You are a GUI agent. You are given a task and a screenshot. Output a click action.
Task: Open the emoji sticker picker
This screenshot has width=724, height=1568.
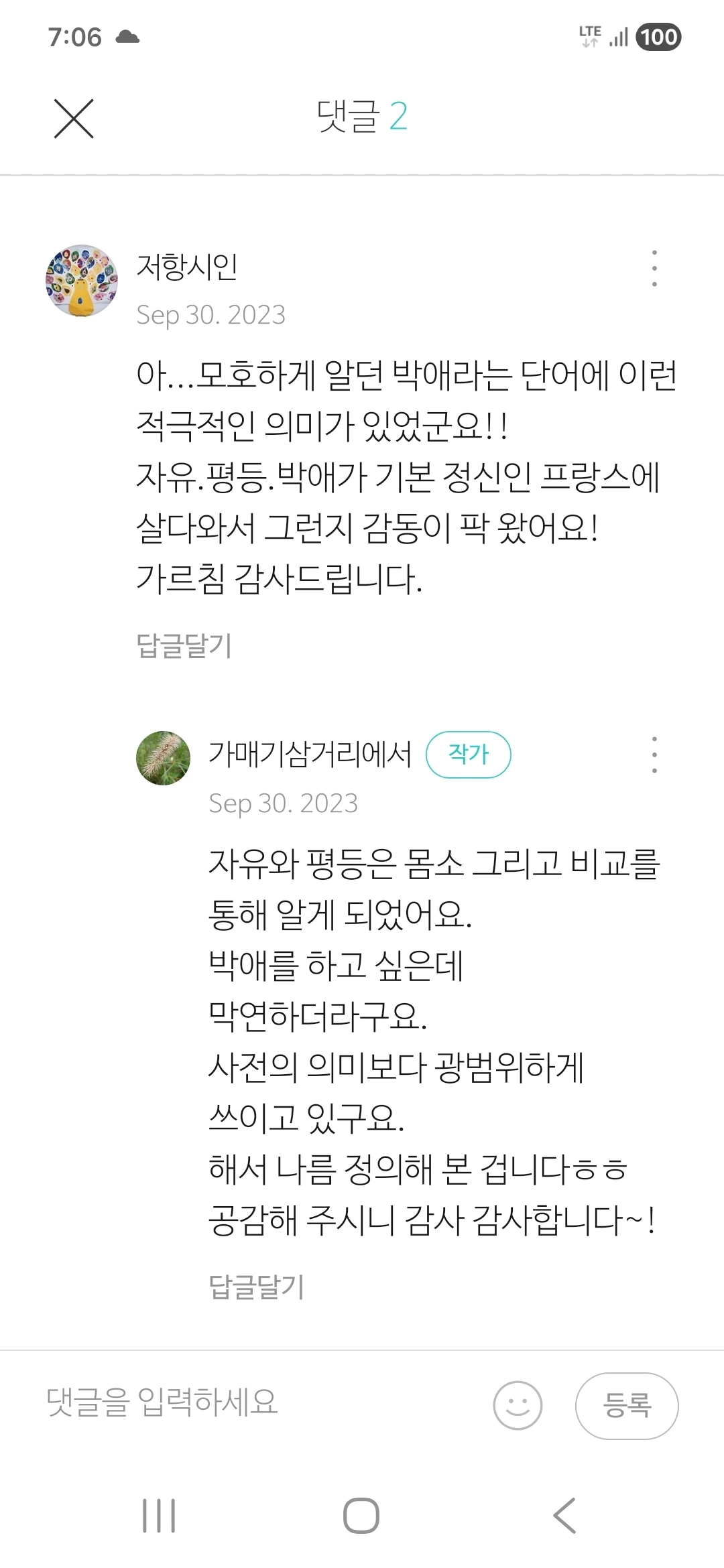[x=518, y=1405]
